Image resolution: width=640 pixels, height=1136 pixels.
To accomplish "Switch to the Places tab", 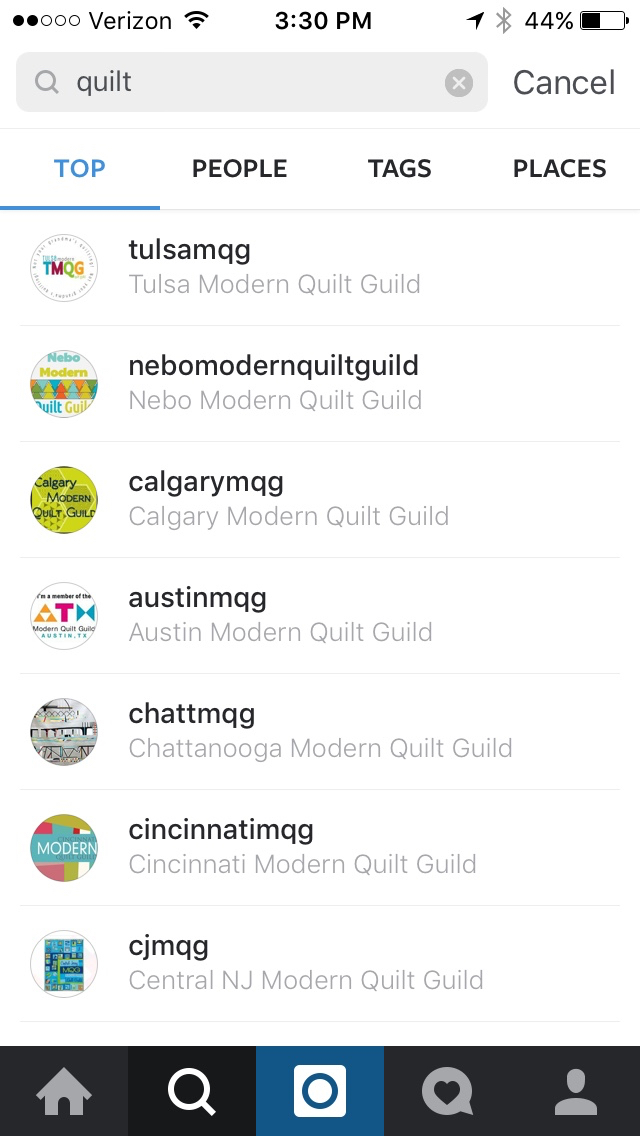I will (x=559, y=169).
